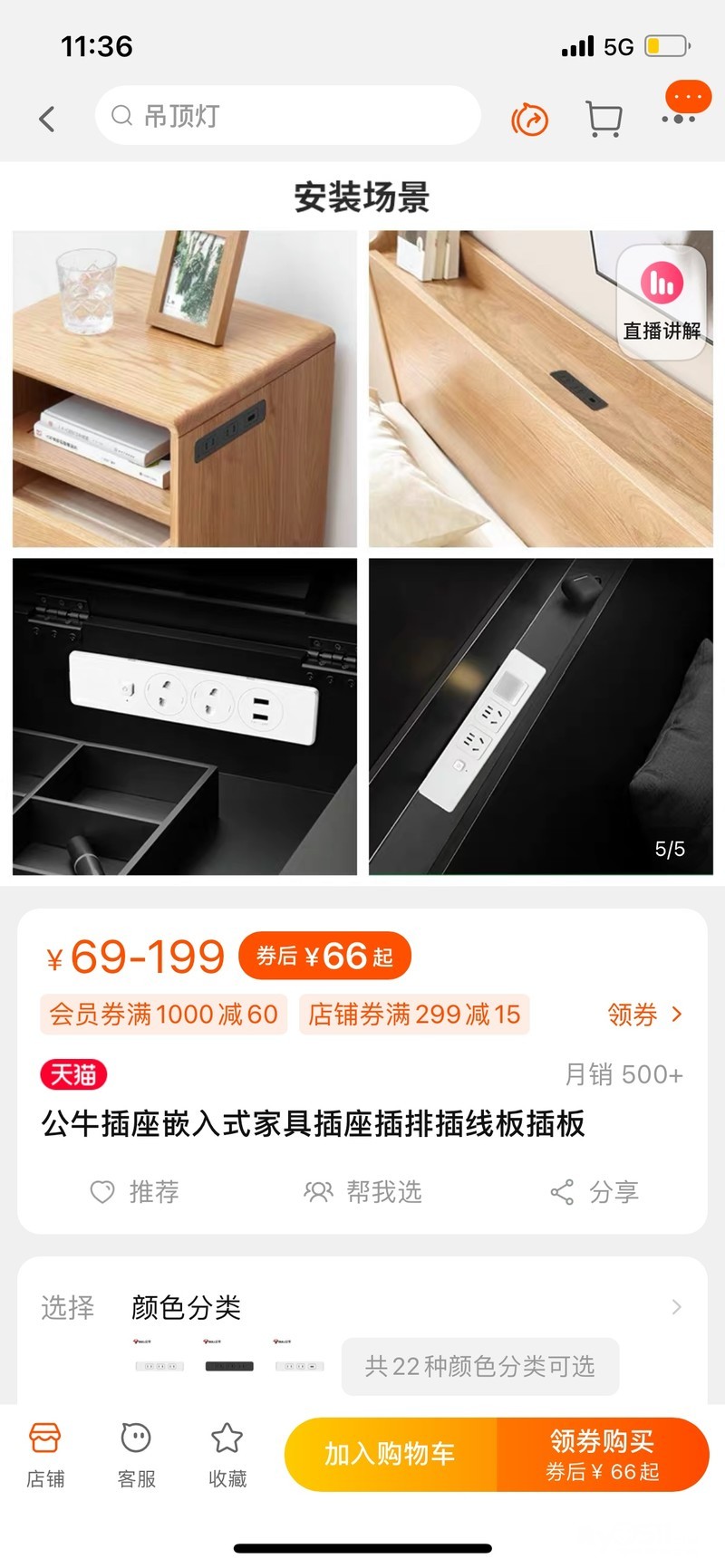Claim coupons via 领券
Image resolution: width=725 pixels, height=1568 pixels.
(x=644, y=1015)
